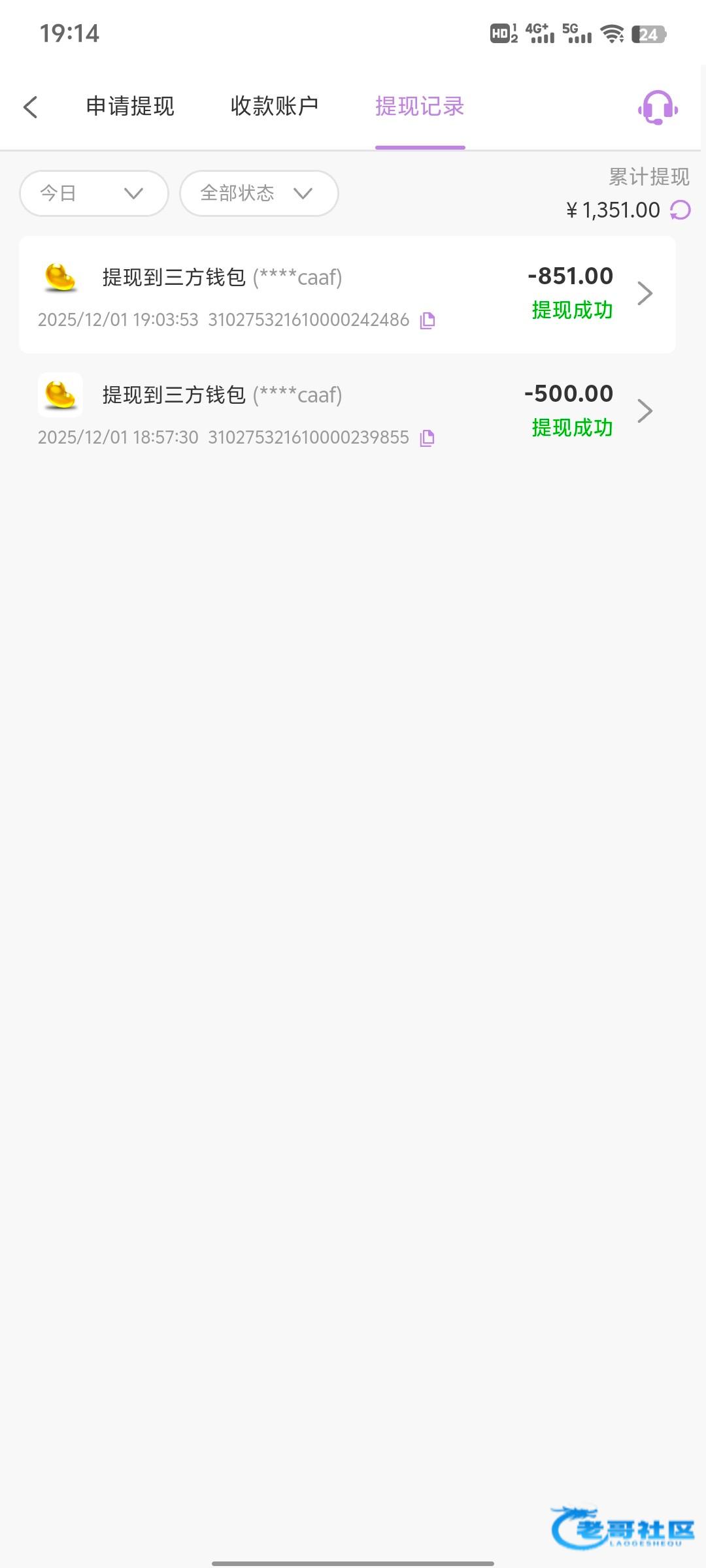
Task: View details of the -500.00 withdrawal
Action: (x=346, y=412)
